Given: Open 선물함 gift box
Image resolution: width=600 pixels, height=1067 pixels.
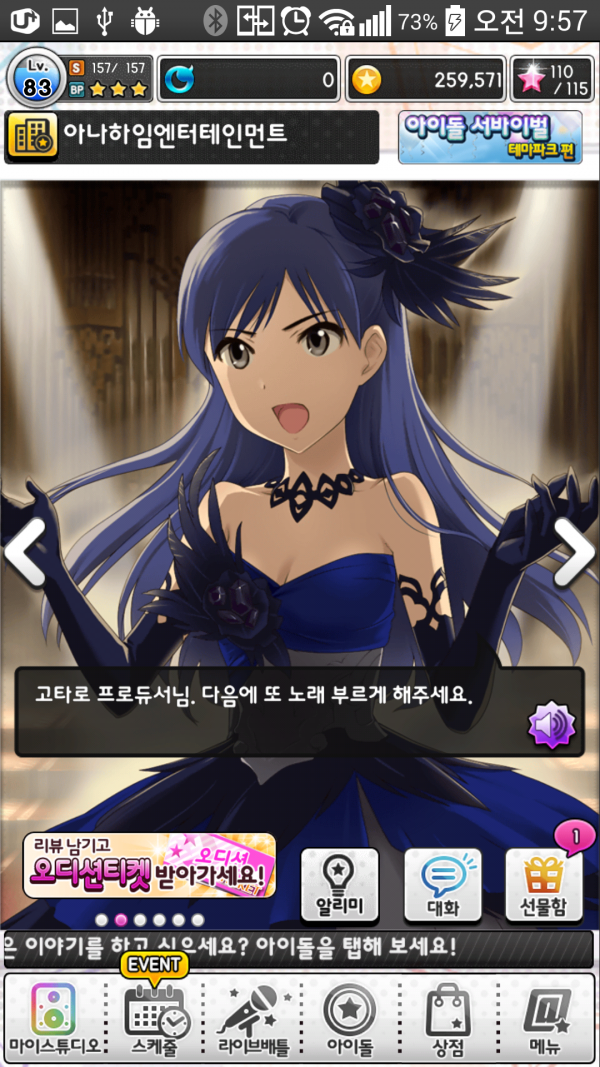Looking at the screenshot, I should (x=544, y=885).
